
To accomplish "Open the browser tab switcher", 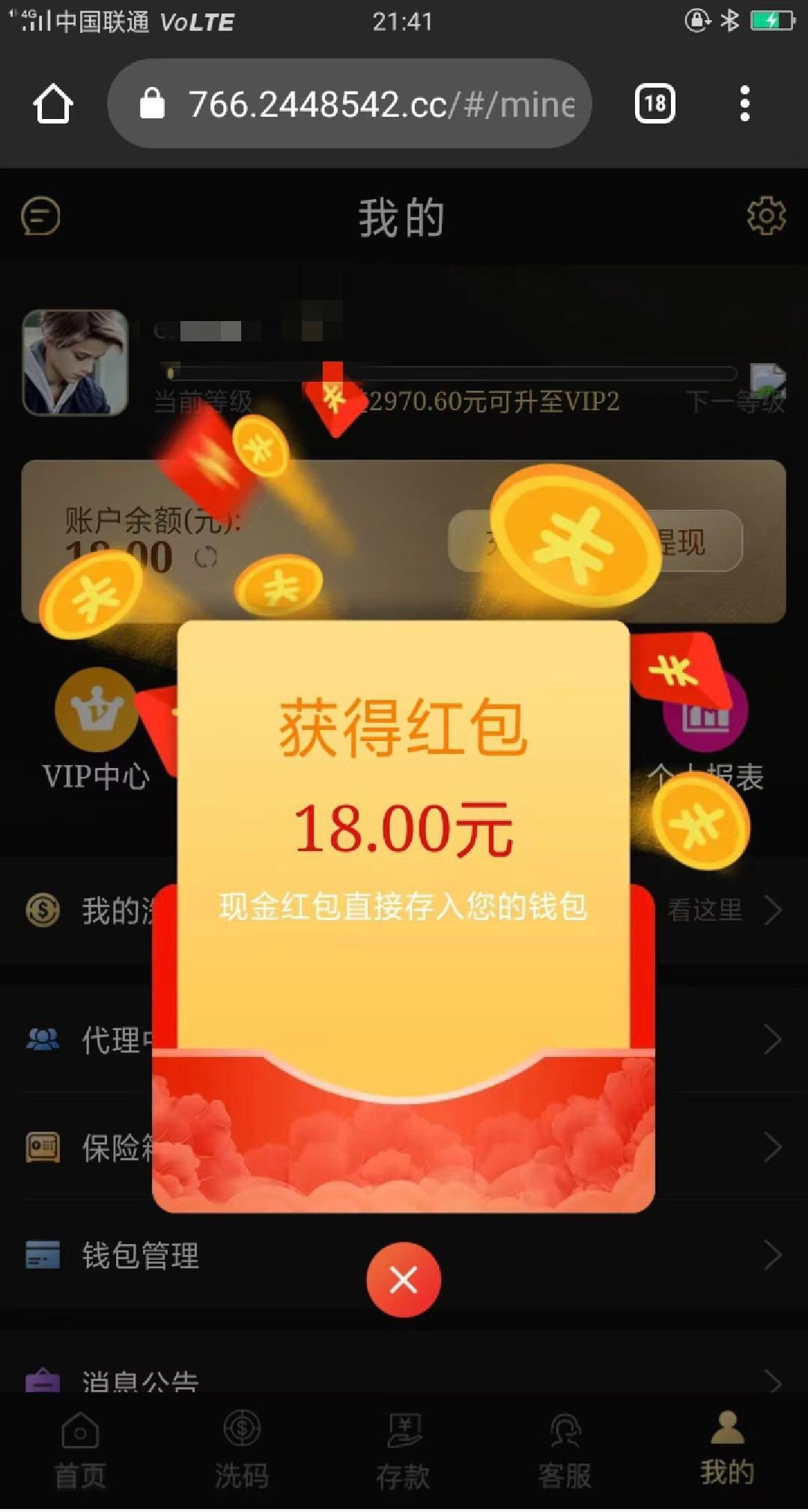I will (654, 103).
